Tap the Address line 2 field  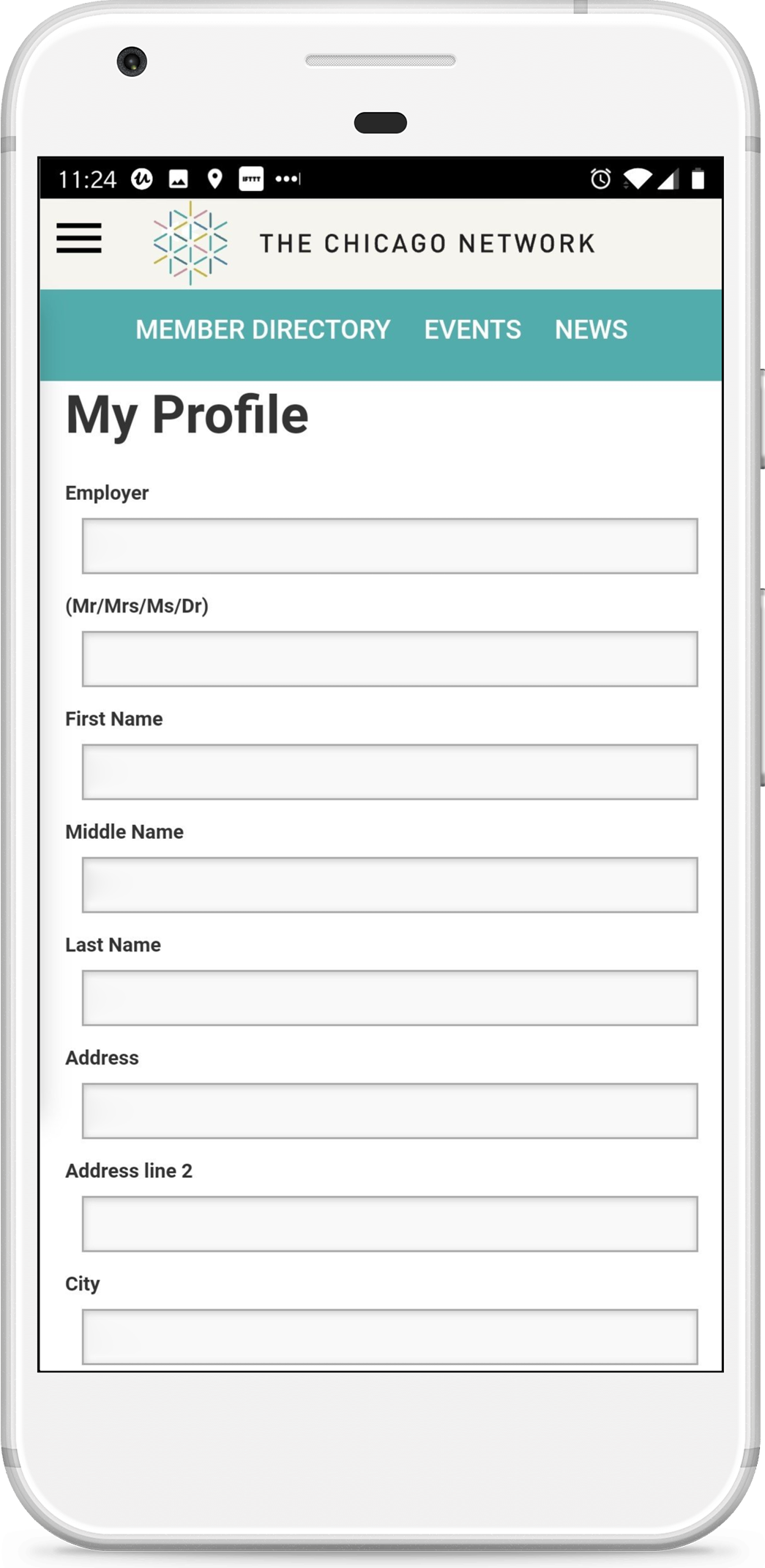(x=390, y=1224)
